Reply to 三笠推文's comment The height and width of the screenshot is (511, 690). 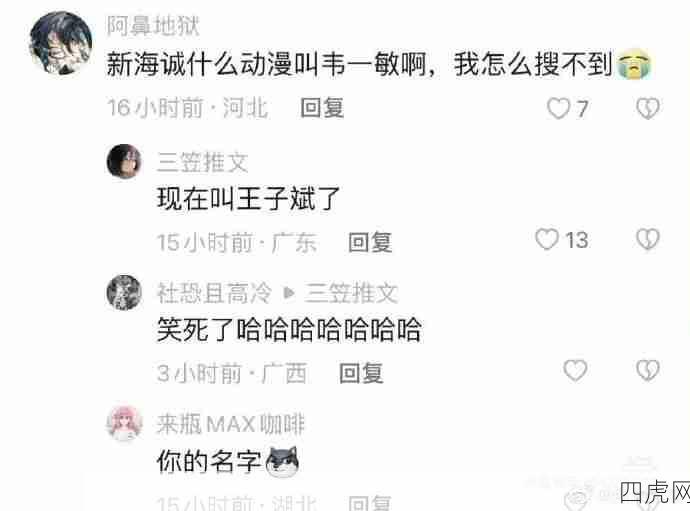(x=369, y=241)
